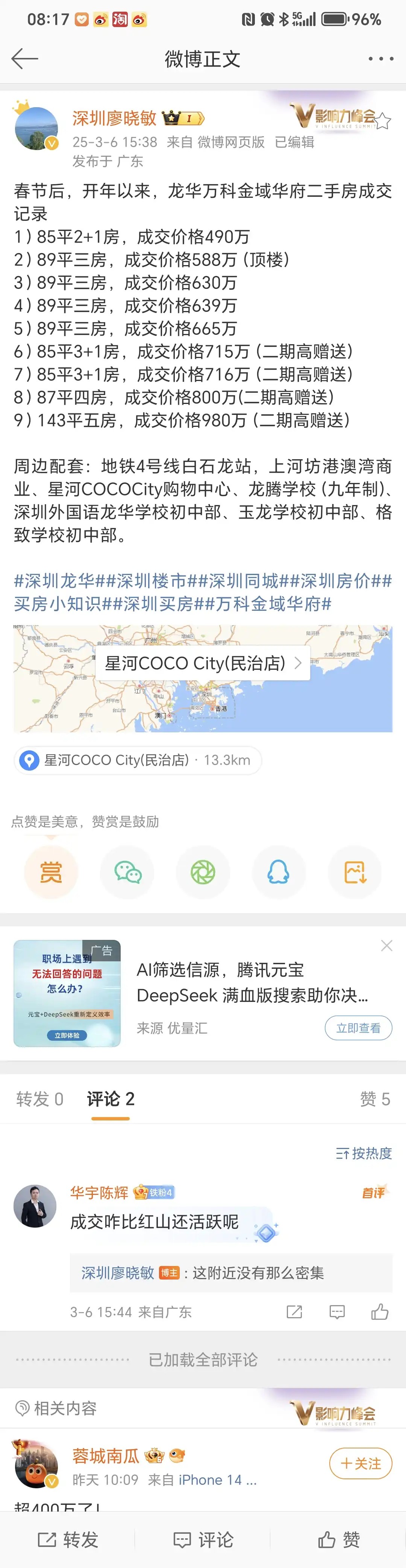Favorite this post with the star icon
The image size is (406, 1568).
point(382,122)
